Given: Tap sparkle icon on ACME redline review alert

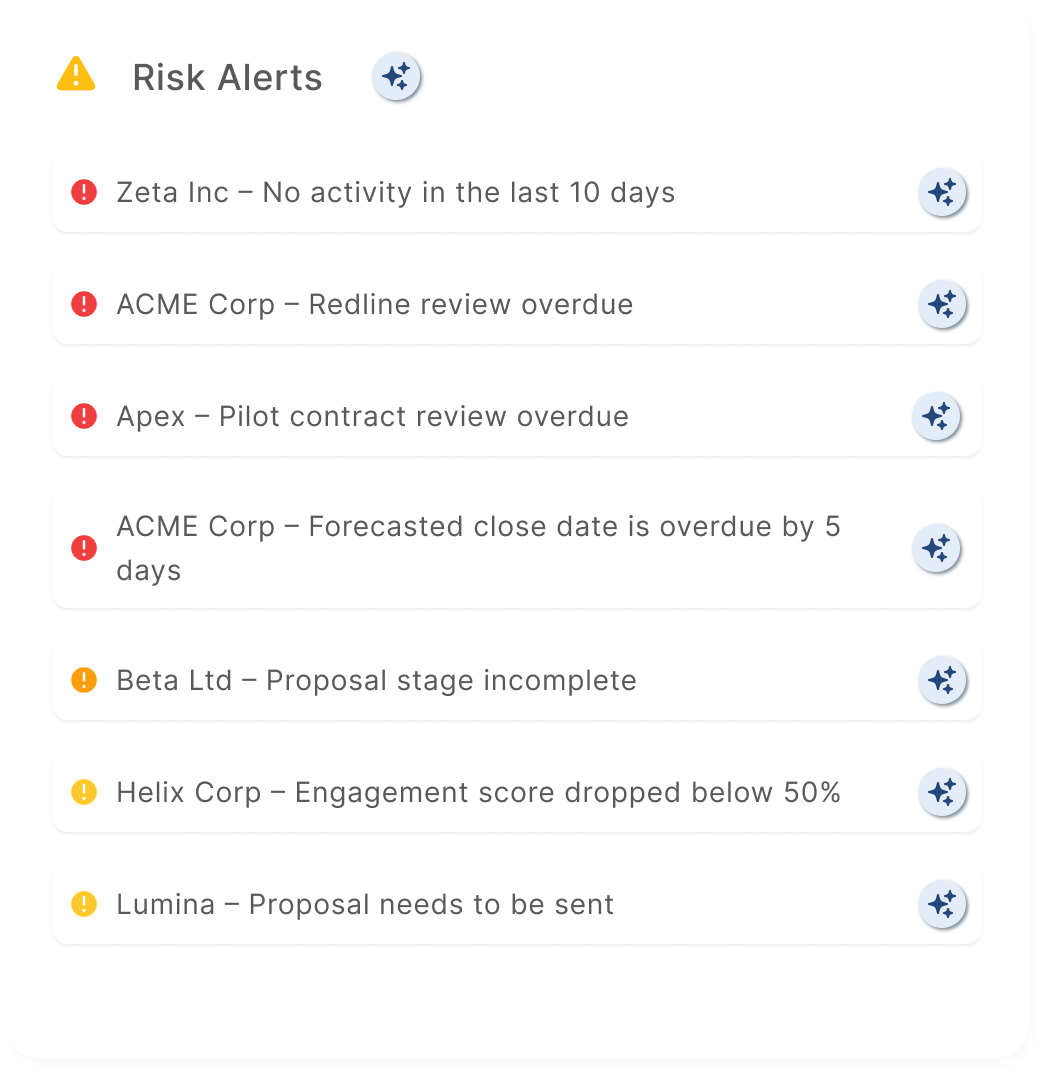Looking at the screenshot, I should (x=942, y=304).
